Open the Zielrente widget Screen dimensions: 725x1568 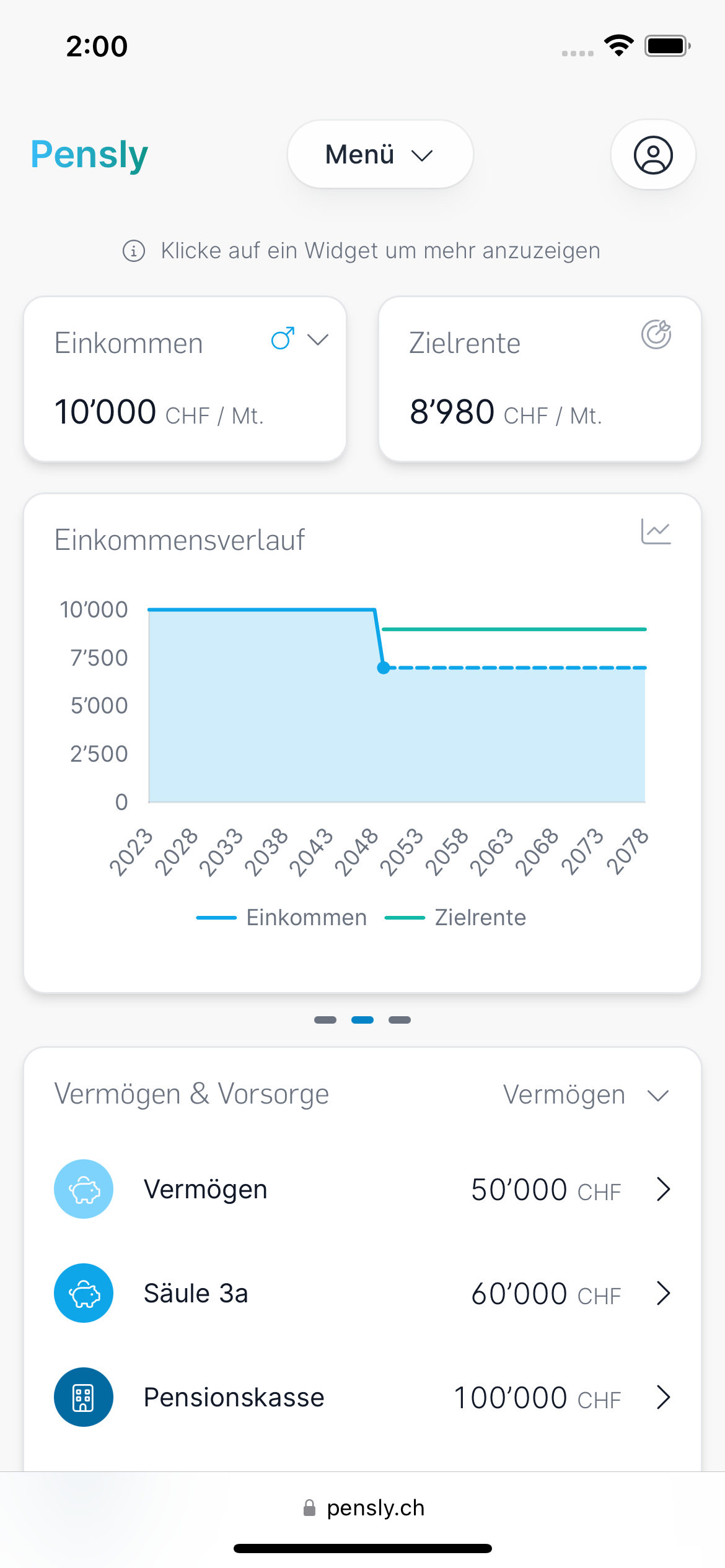(540, 379)
